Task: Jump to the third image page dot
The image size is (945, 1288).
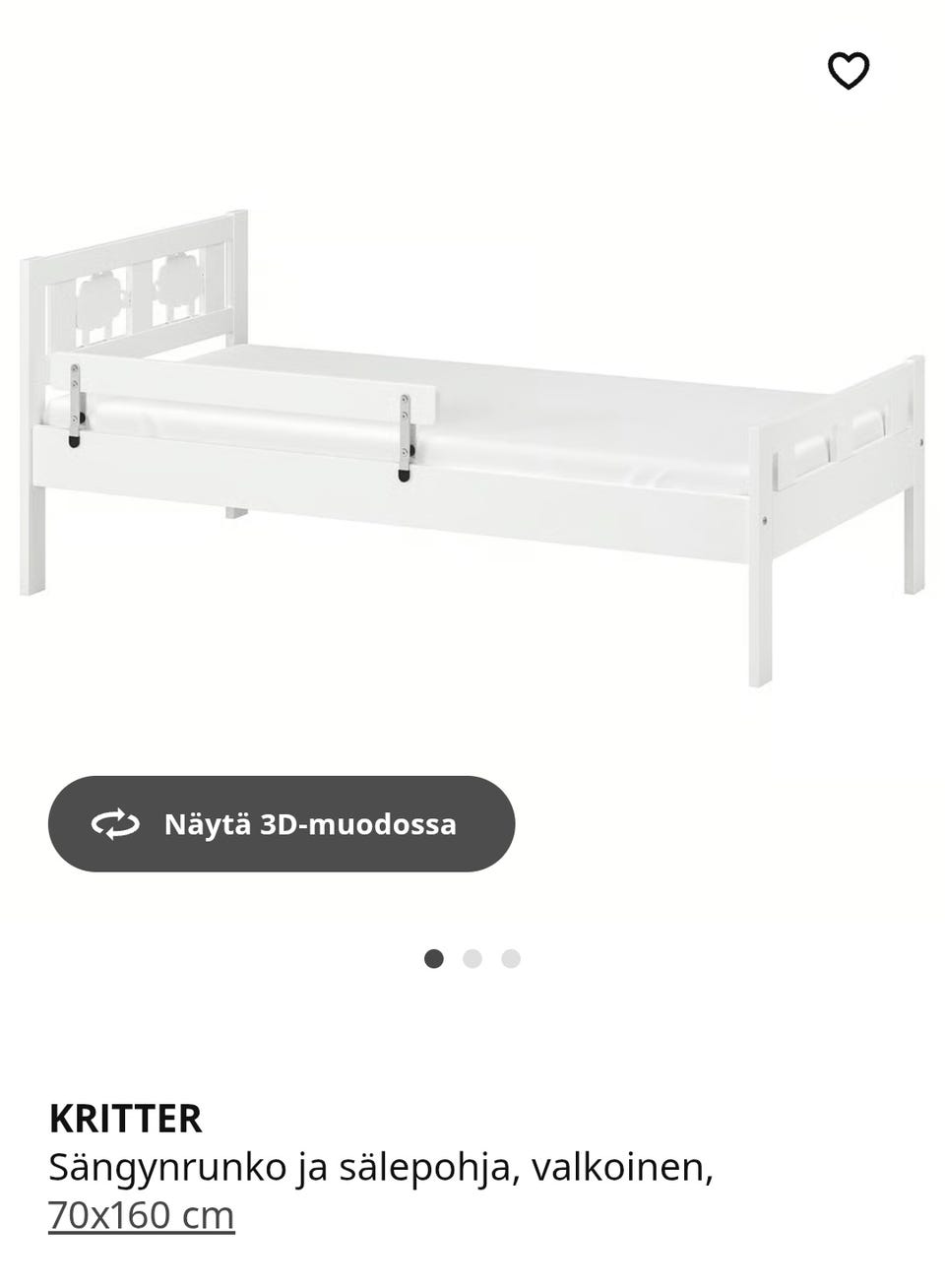Action: point(510,958)
